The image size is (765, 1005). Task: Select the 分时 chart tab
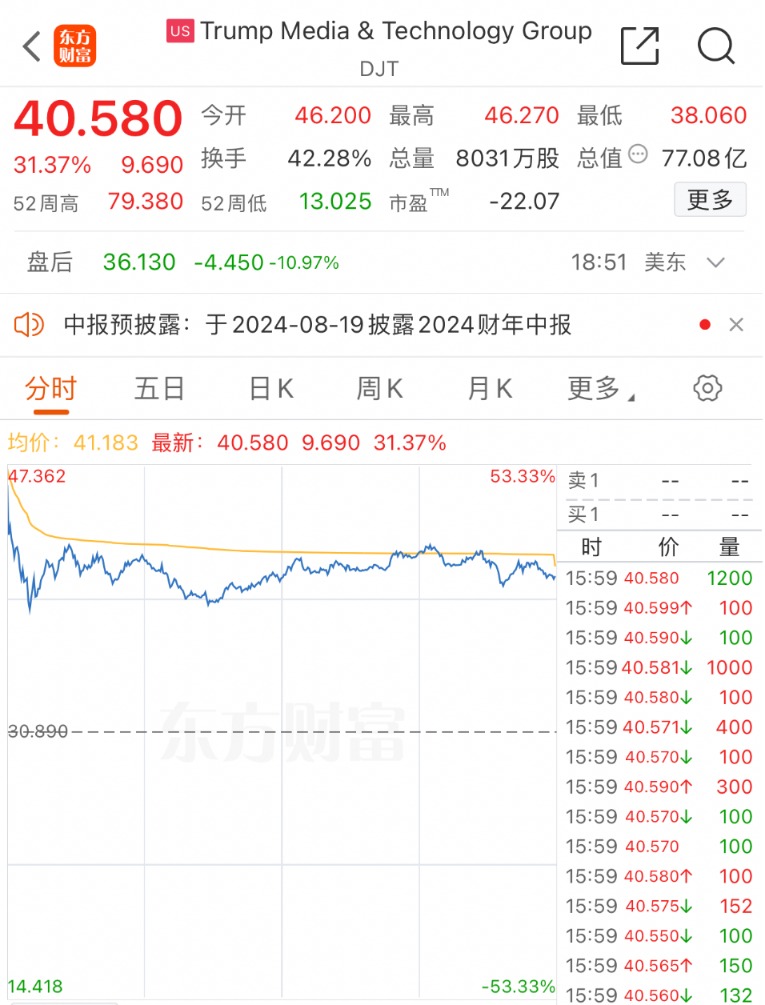(x=50, y=389)
